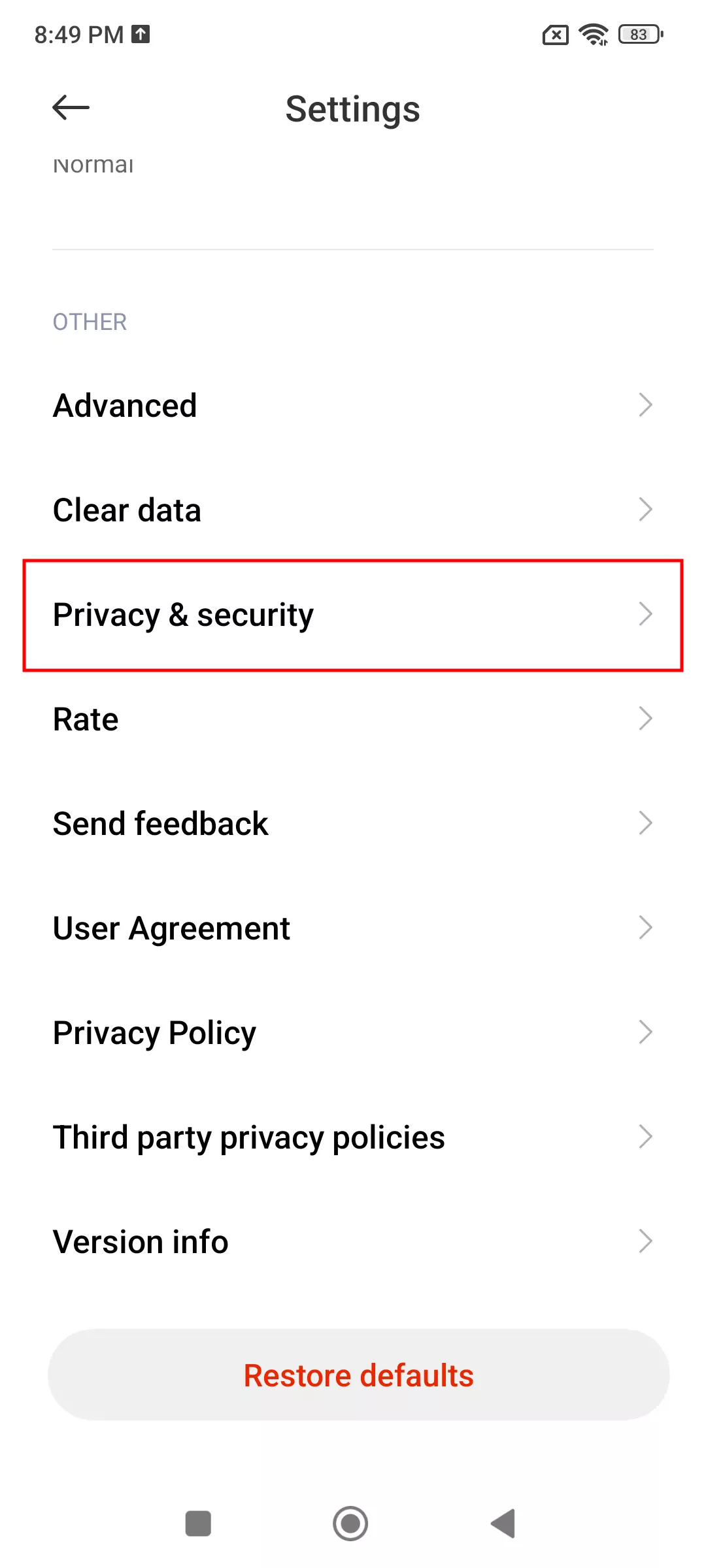The width and height of the screenshot is (706, 1568).
Task: Open the Privacy Policy row
Action: 353,1033
